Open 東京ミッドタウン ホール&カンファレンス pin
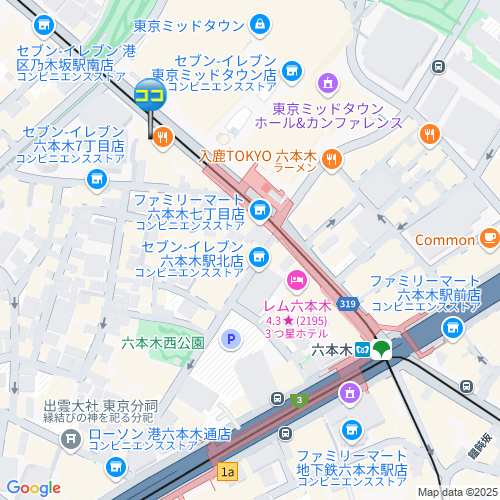500x500 pixels. click(x=328, y=83)
